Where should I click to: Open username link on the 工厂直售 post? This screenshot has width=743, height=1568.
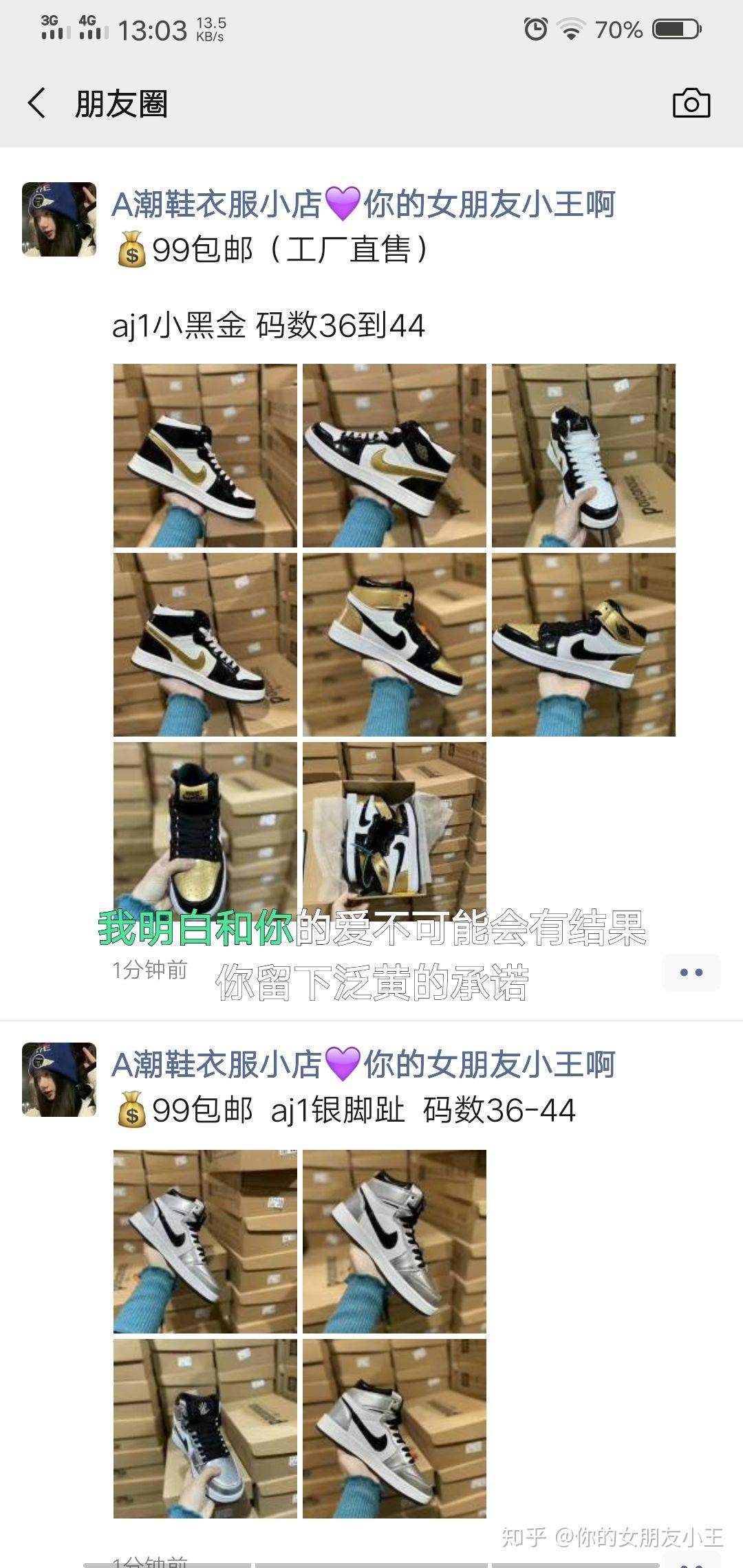363,204
